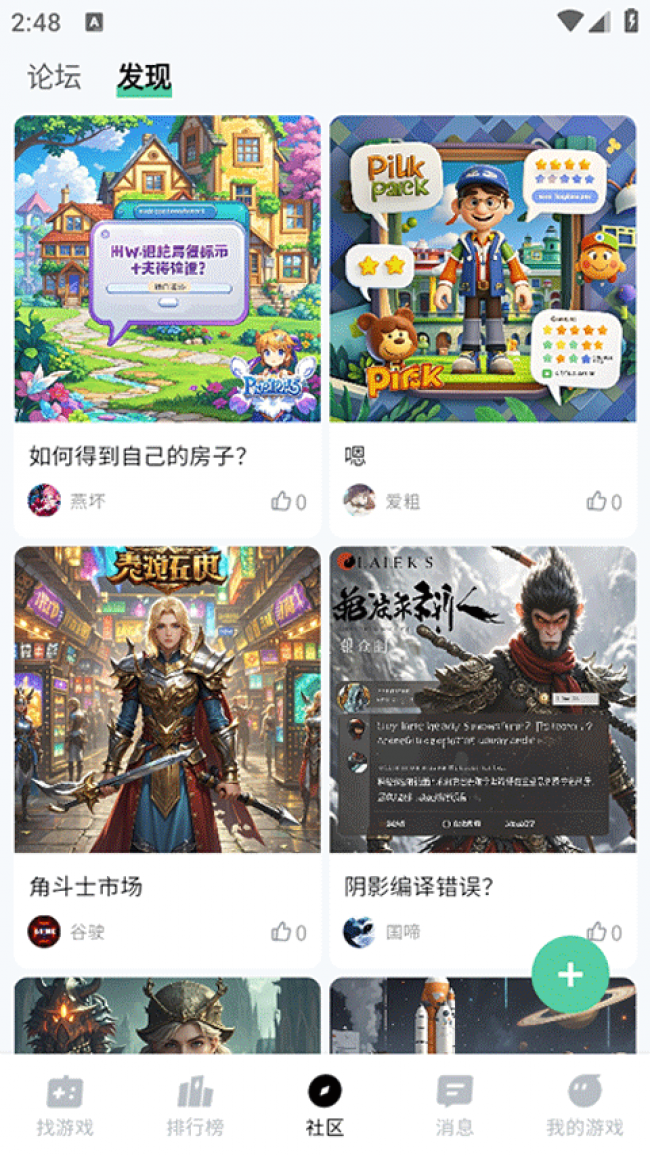Open the post titled 嗯
This screenshot has height=1155, width=650.
coord(356,456)
